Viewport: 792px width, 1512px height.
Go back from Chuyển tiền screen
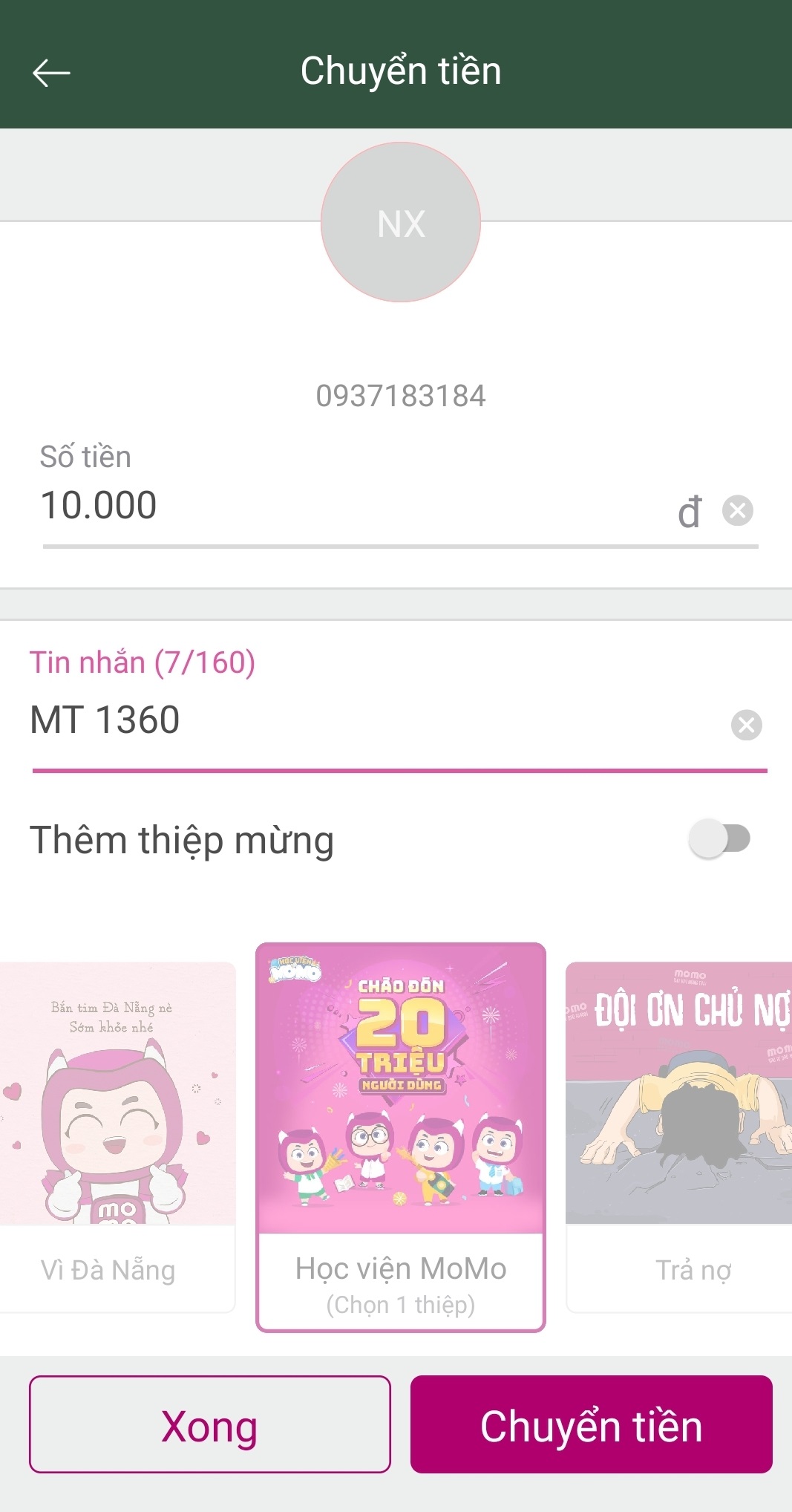(51, 73)
